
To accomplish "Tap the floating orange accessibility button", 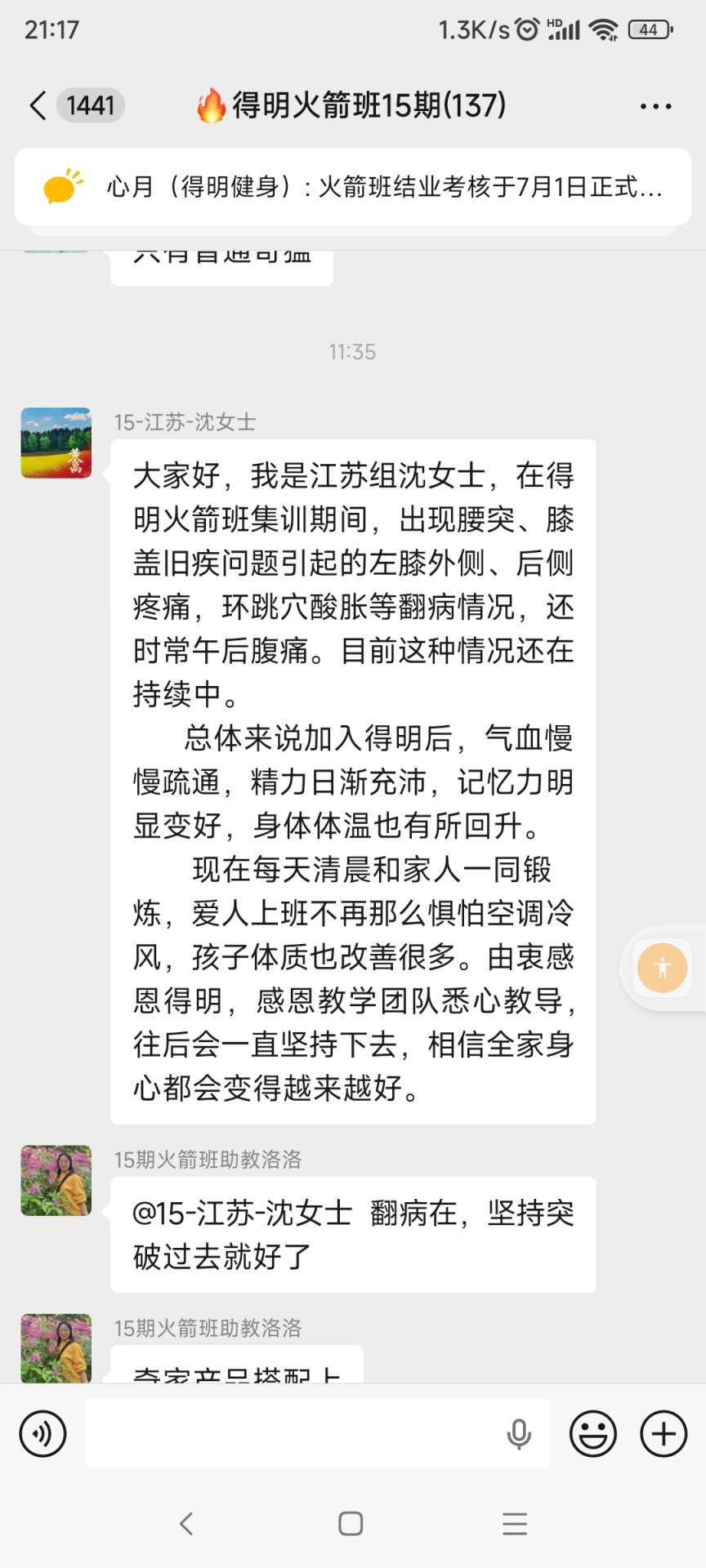I will (662, 968).
